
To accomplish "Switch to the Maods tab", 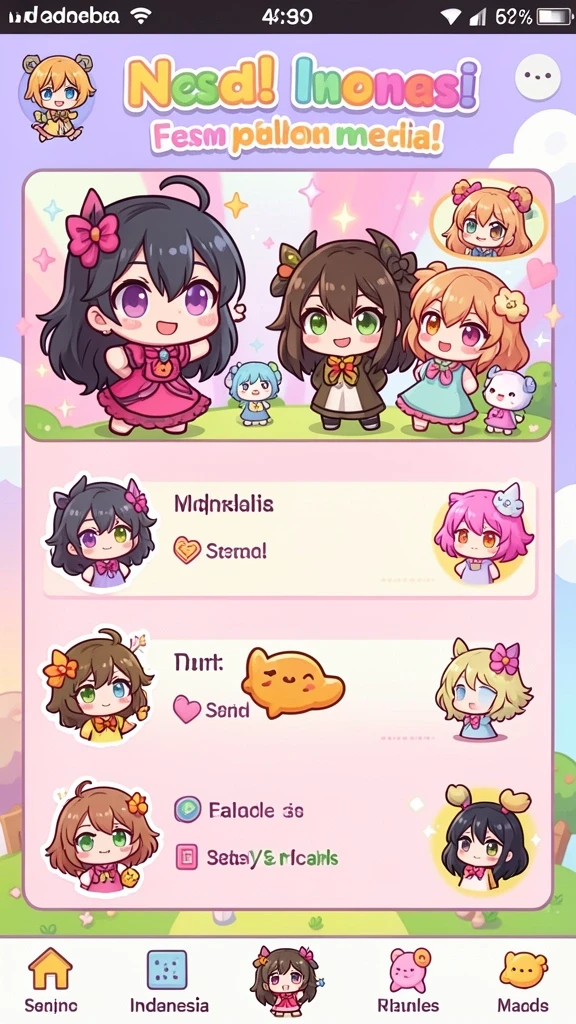I will [523, 979].
